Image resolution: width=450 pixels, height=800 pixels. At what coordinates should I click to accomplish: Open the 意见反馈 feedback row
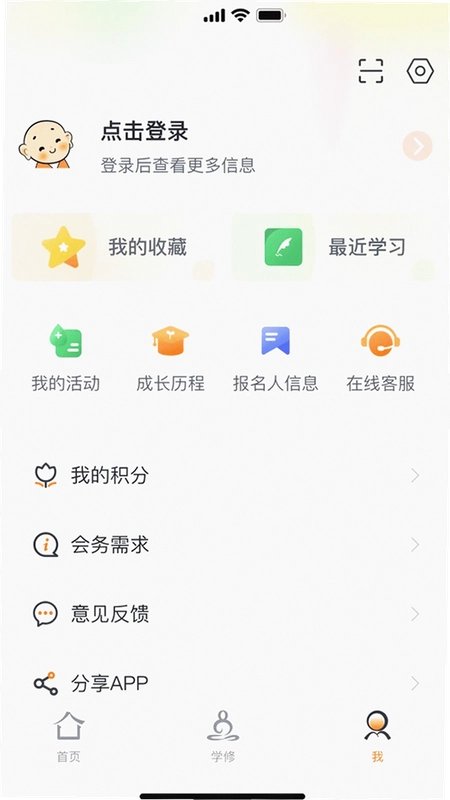tap(225, 614)
